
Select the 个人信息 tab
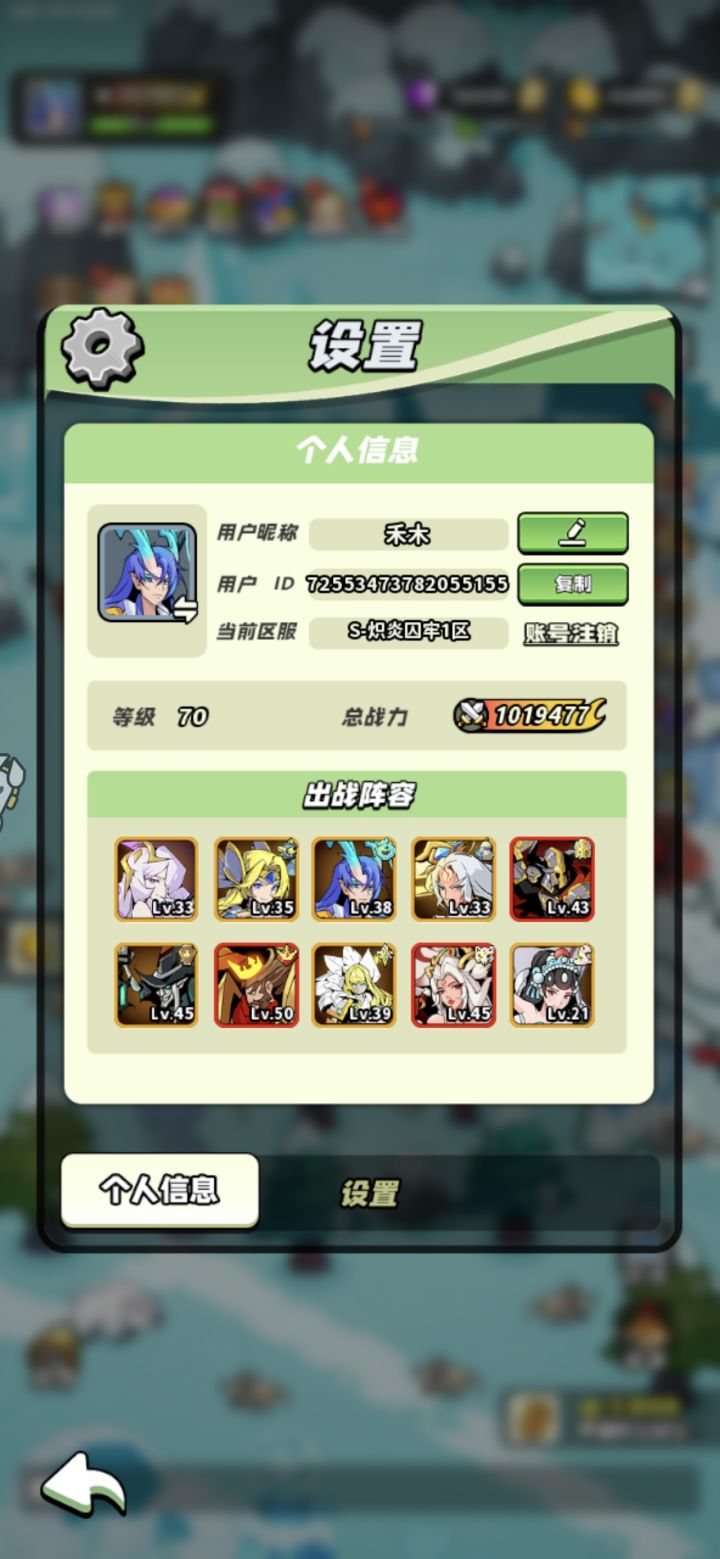[160, 1190]
